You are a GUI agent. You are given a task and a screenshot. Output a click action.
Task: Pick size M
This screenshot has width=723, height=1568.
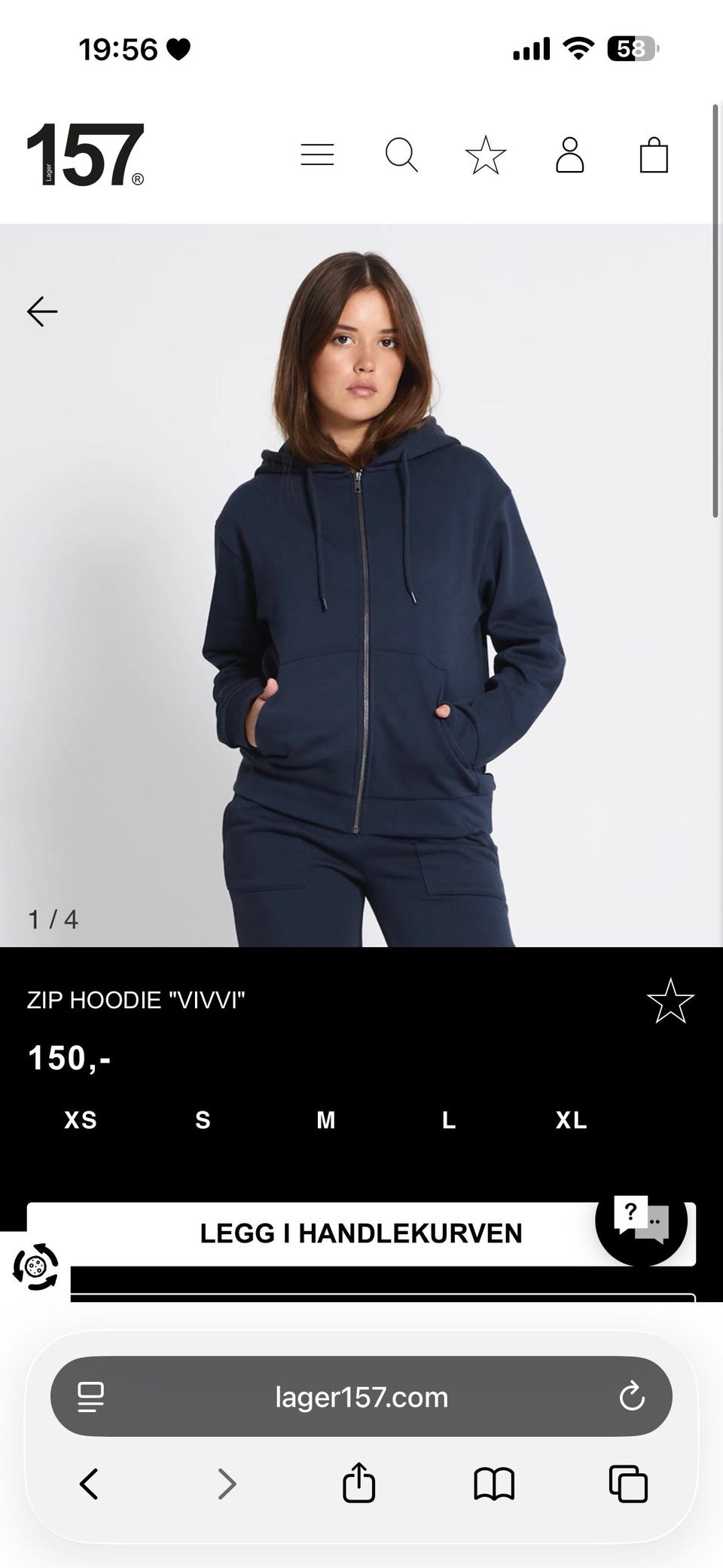325,1120
